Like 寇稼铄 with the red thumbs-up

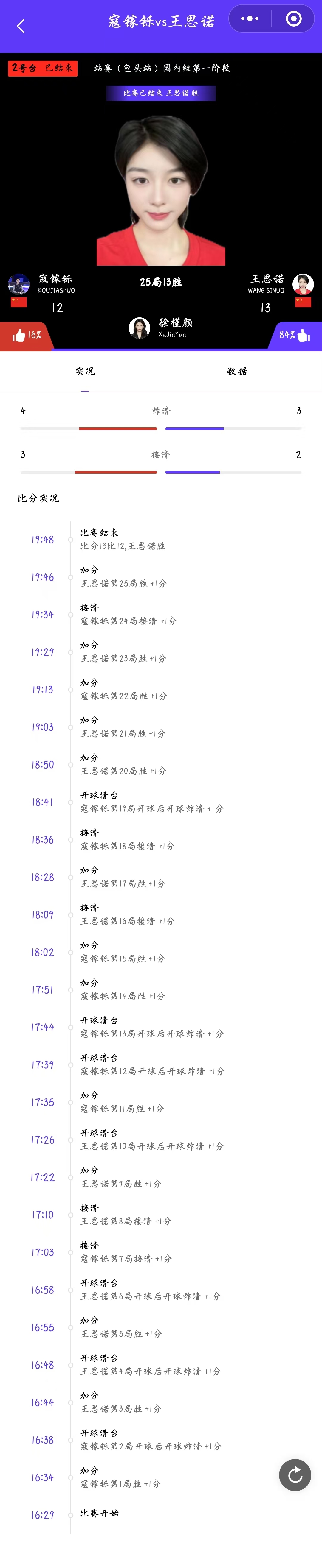tap(19, 335)
